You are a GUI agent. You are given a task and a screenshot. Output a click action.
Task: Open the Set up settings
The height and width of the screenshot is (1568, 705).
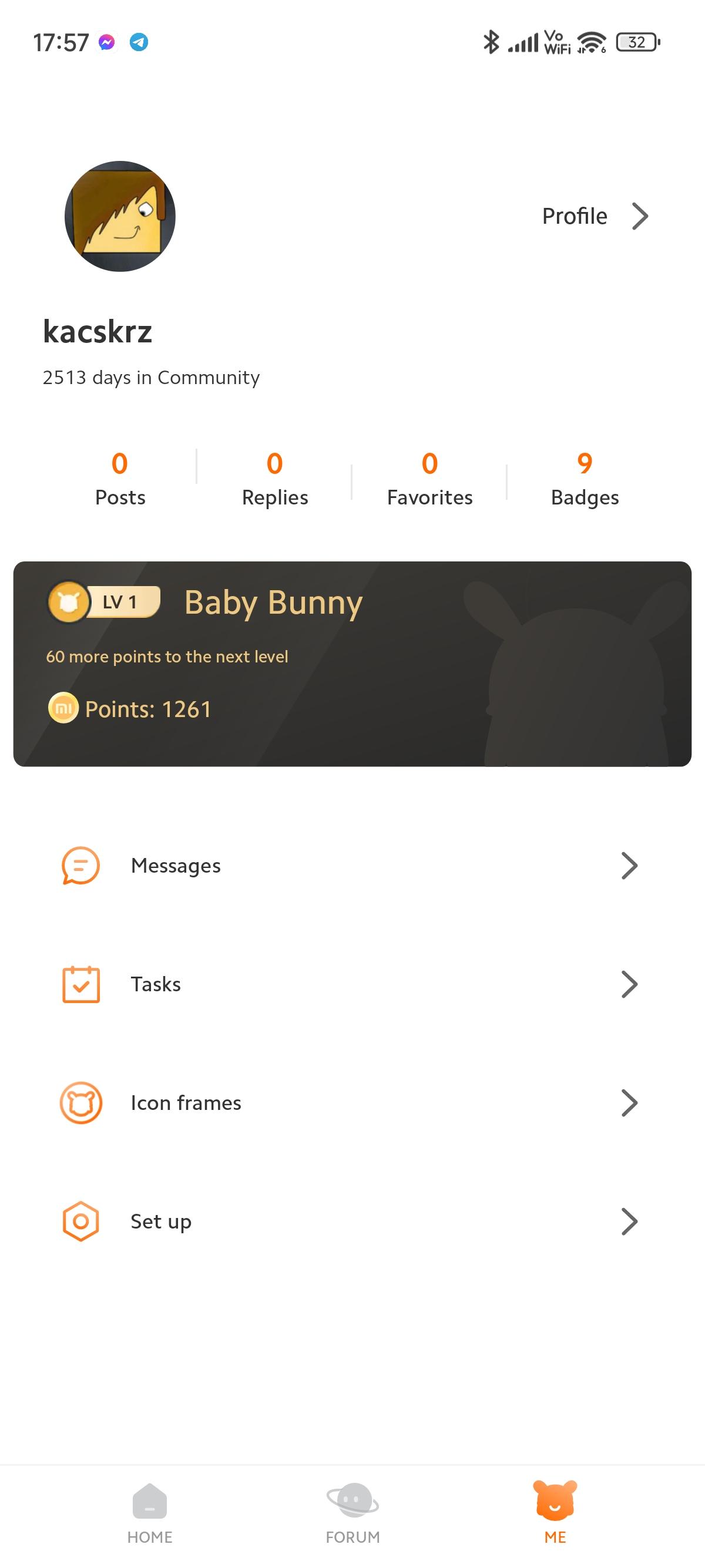(352, 1221)
